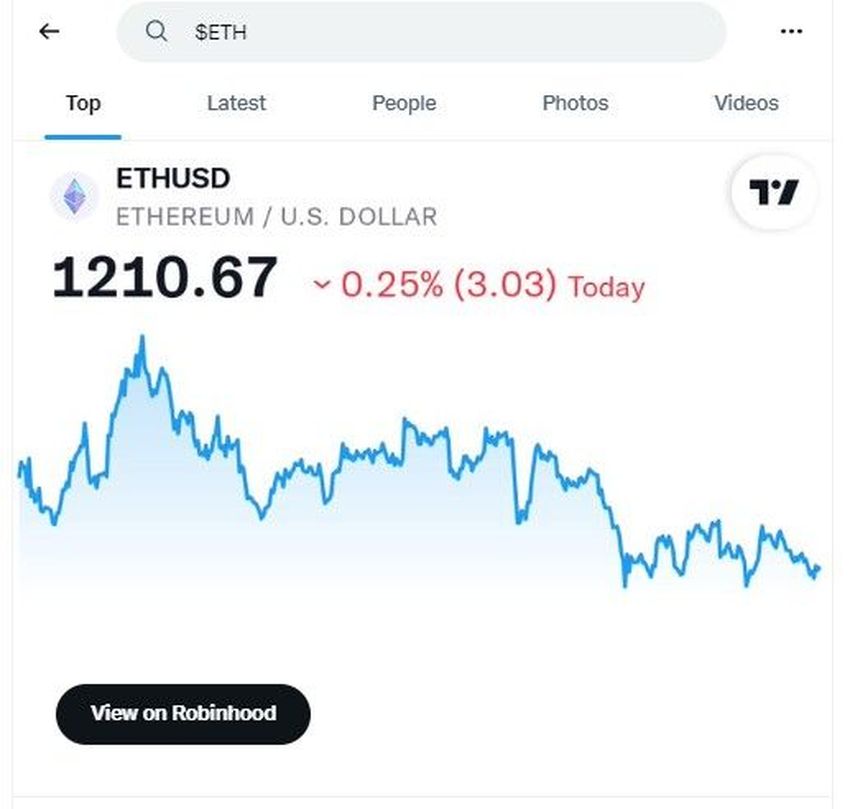Switch to the Top tab
850x809 pixels.
tap(83, 103)
